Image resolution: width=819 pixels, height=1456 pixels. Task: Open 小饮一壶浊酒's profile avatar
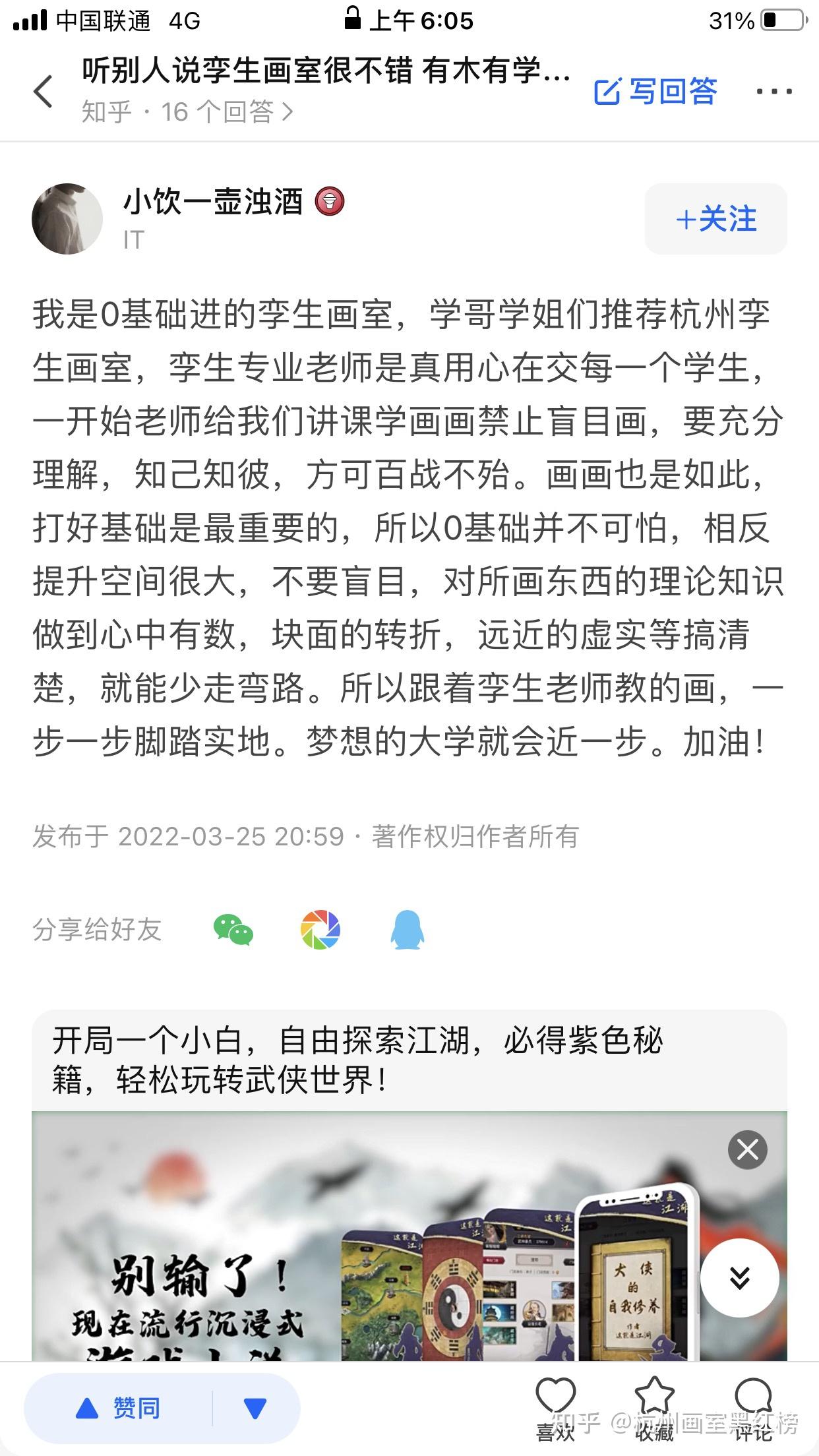click(x=67, y=219)
